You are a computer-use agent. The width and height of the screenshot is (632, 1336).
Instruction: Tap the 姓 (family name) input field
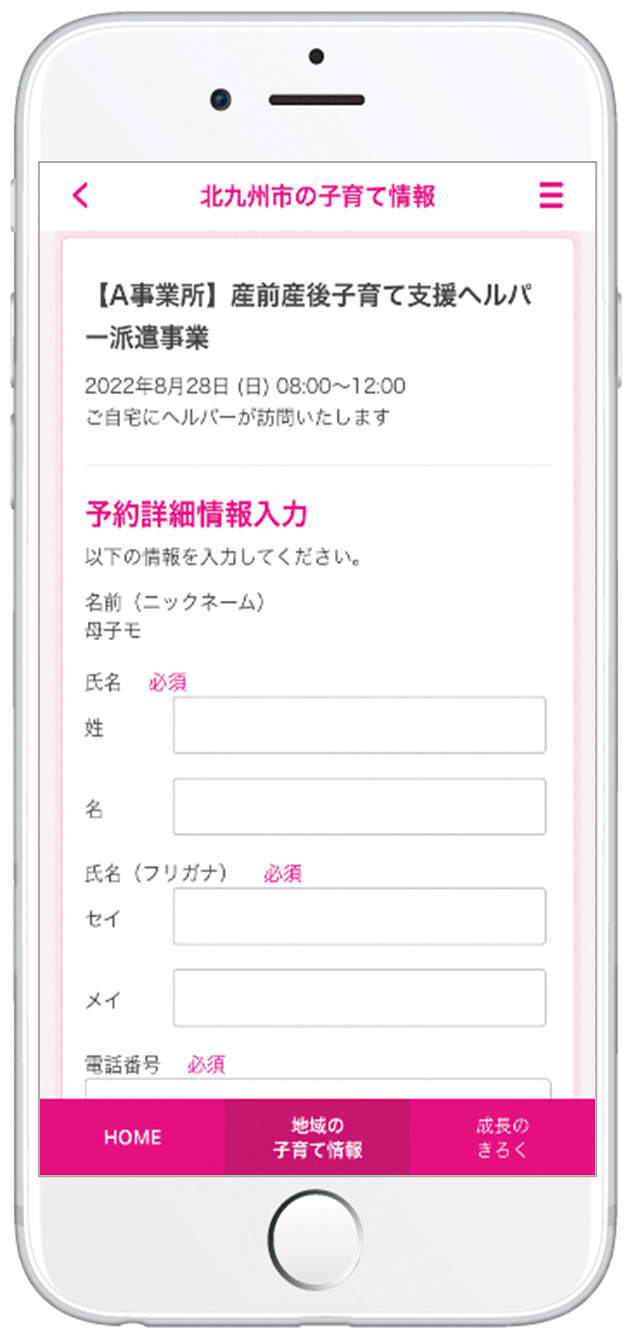click(359, 725)
